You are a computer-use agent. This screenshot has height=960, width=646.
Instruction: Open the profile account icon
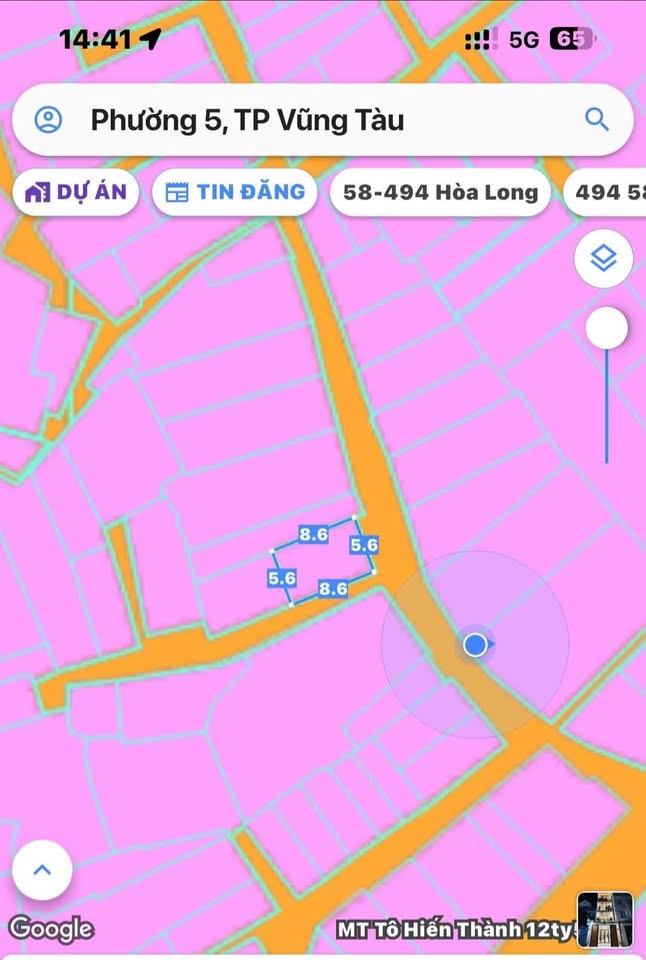[x=48, y=120]
